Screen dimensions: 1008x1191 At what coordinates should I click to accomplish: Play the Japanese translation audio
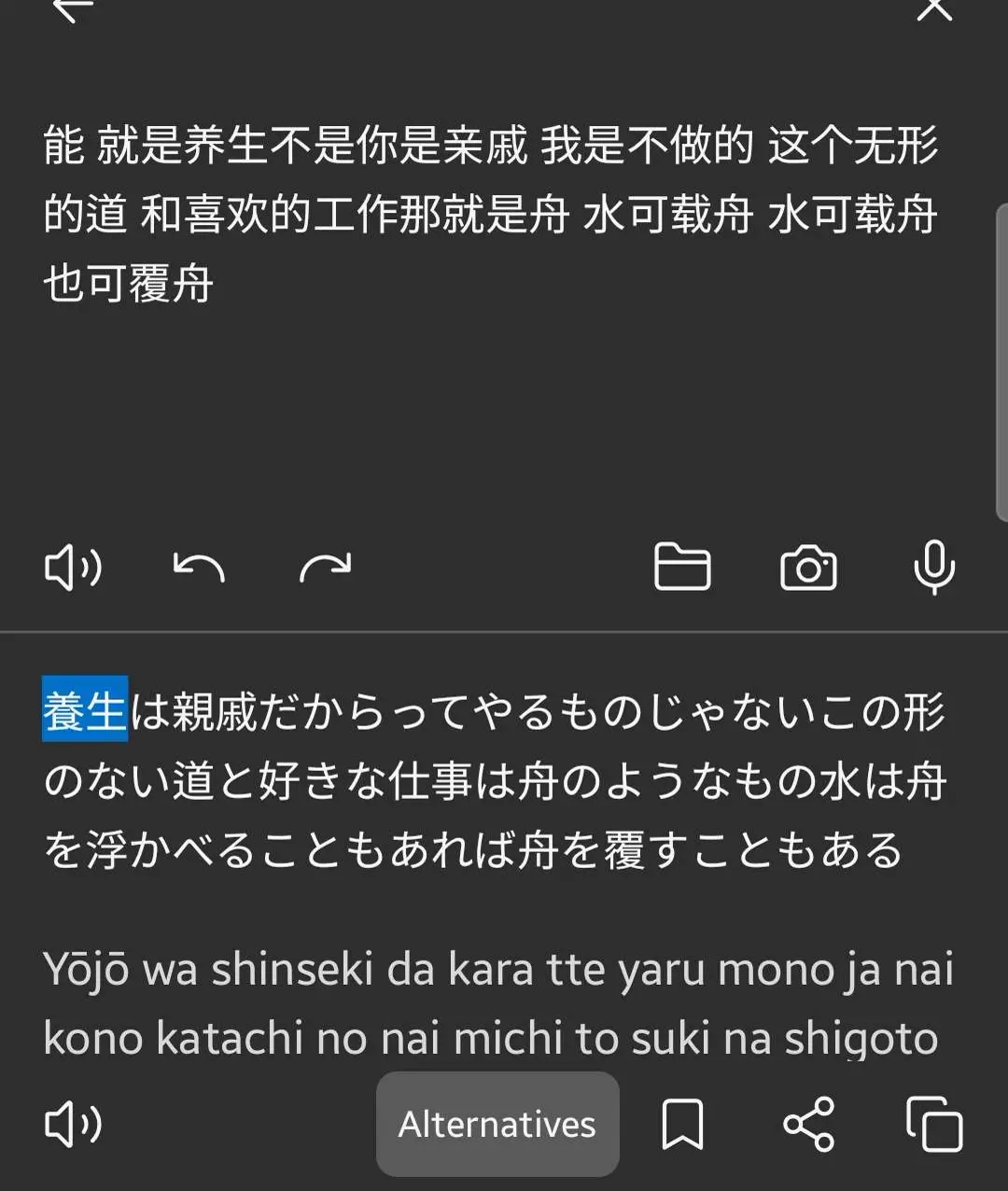(x=73, y=1124)
